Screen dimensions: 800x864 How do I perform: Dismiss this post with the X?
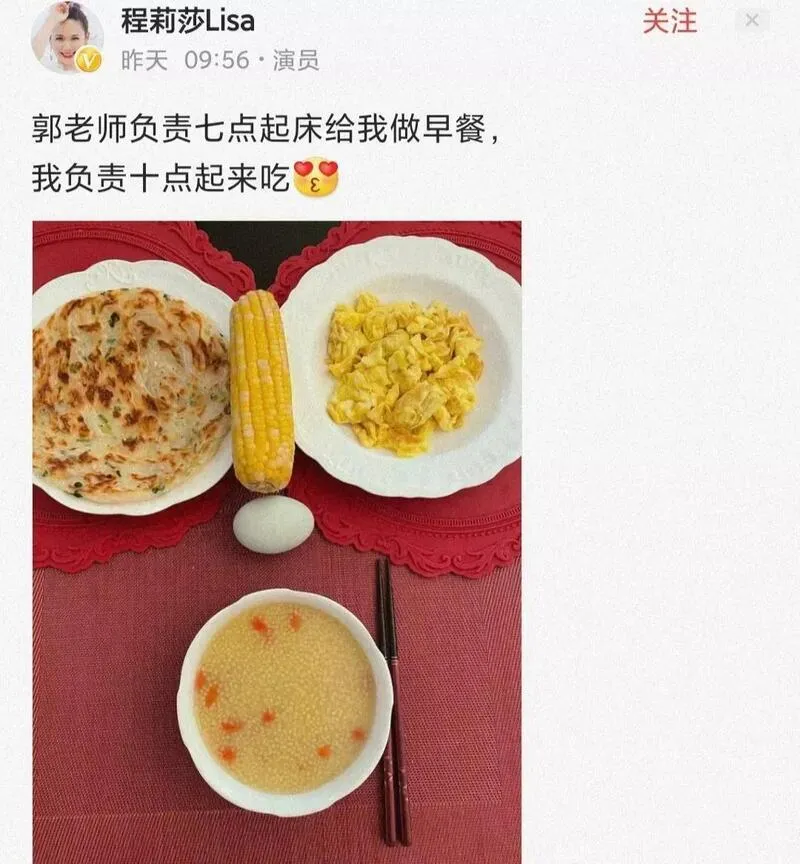click(752, 21)
